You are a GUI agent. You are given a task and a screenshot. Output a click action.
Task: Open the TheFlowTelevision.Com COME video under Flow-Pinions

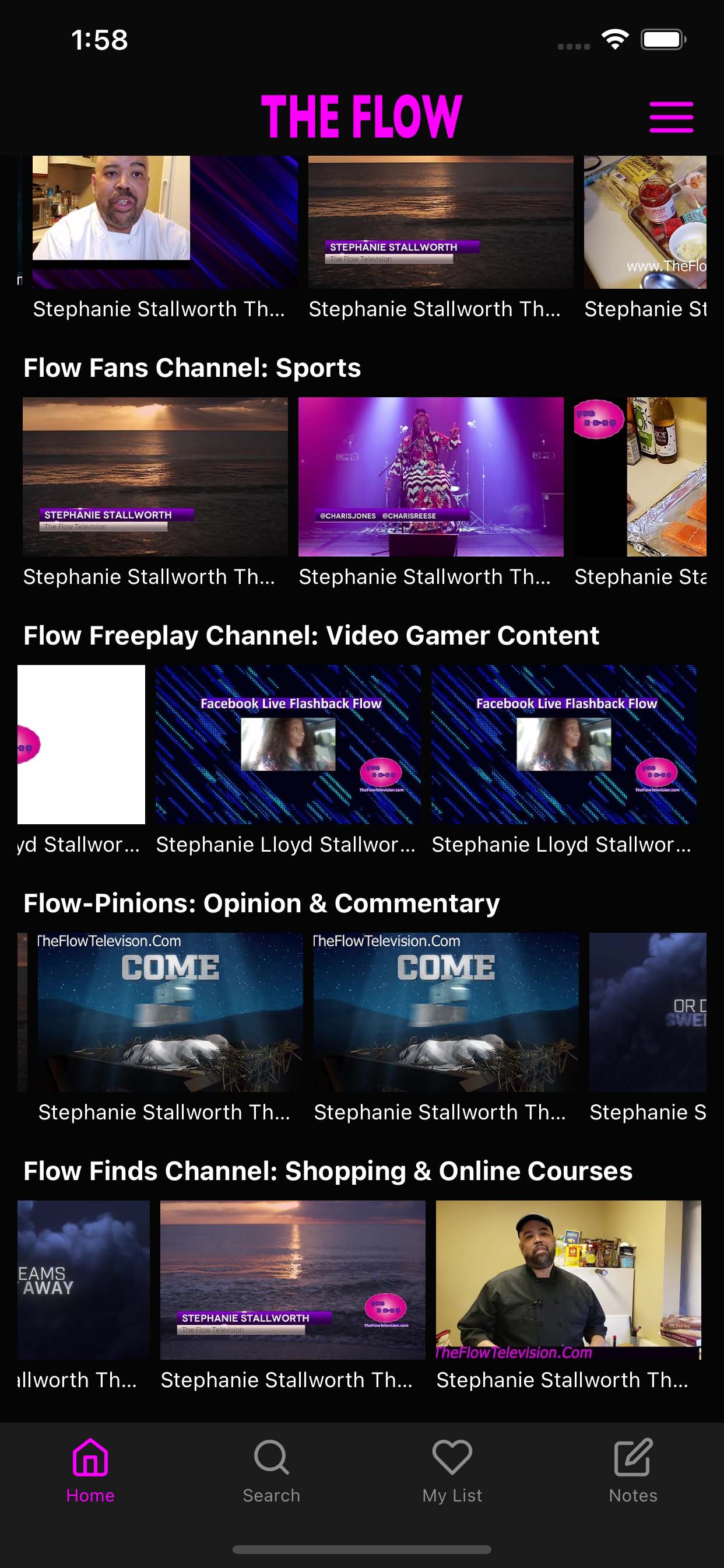(446, 1012)
